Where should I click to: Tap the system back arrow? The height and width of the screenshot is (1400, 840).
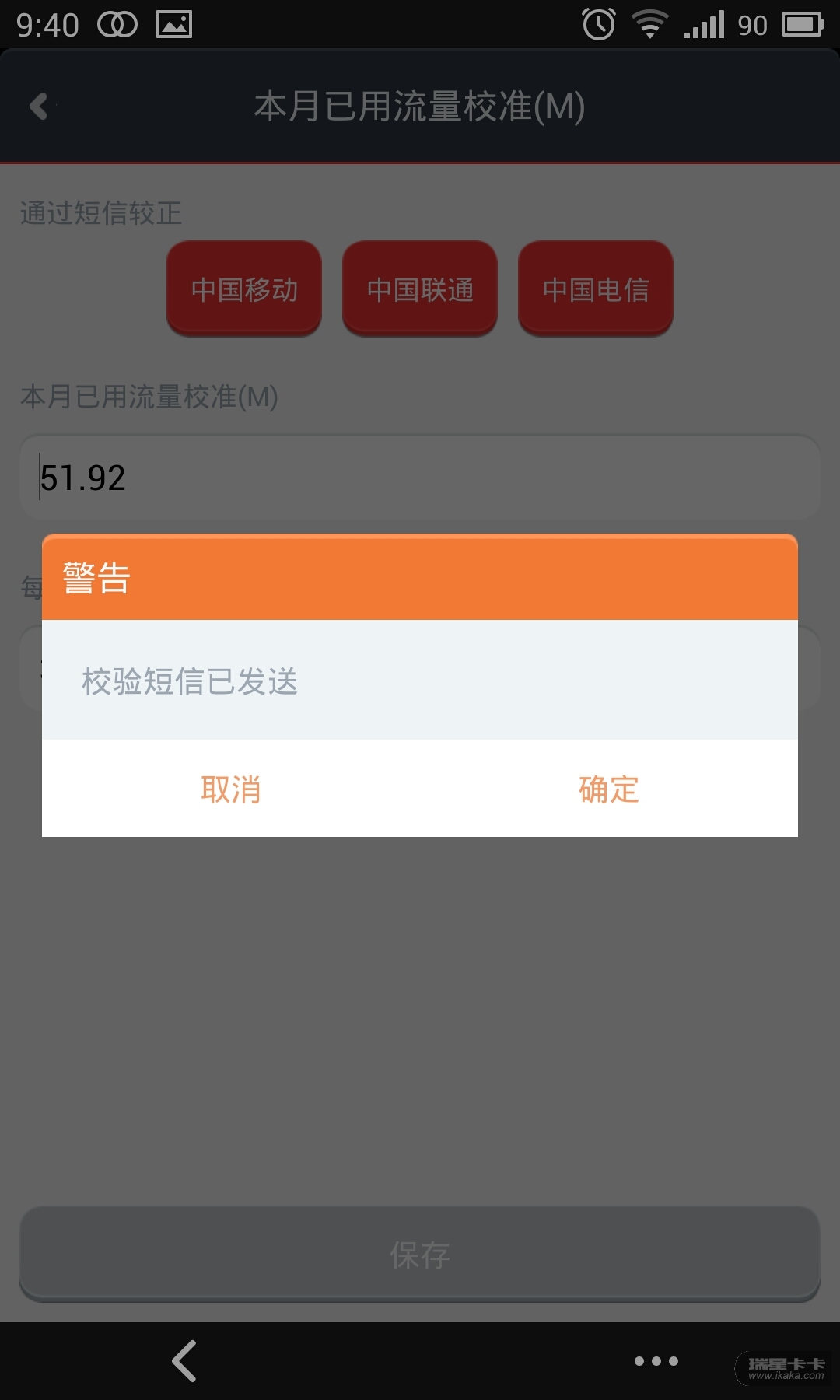pos(184,1361)
